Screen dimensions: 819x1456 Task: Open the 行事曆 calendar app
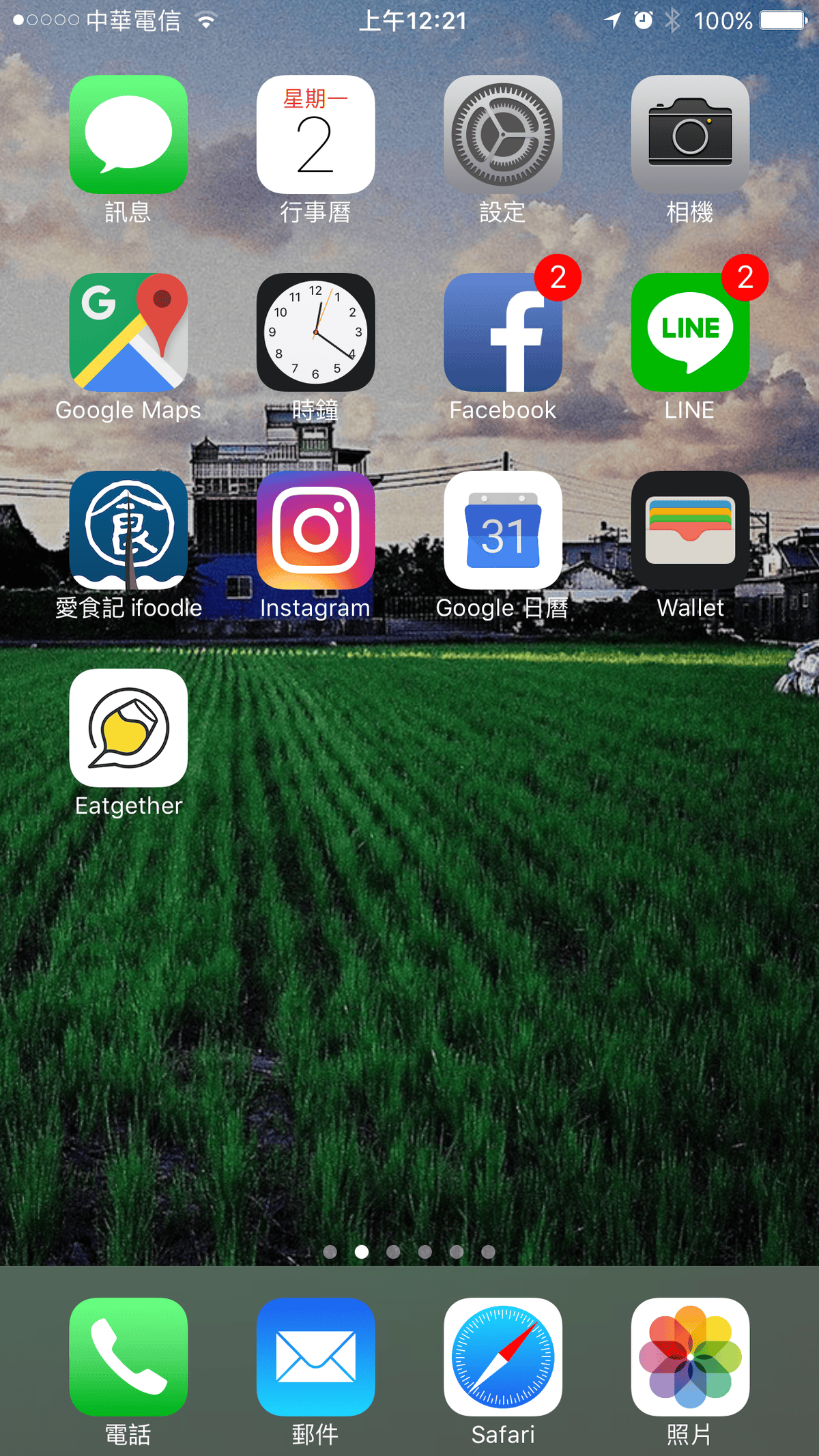tap(315, 134)
